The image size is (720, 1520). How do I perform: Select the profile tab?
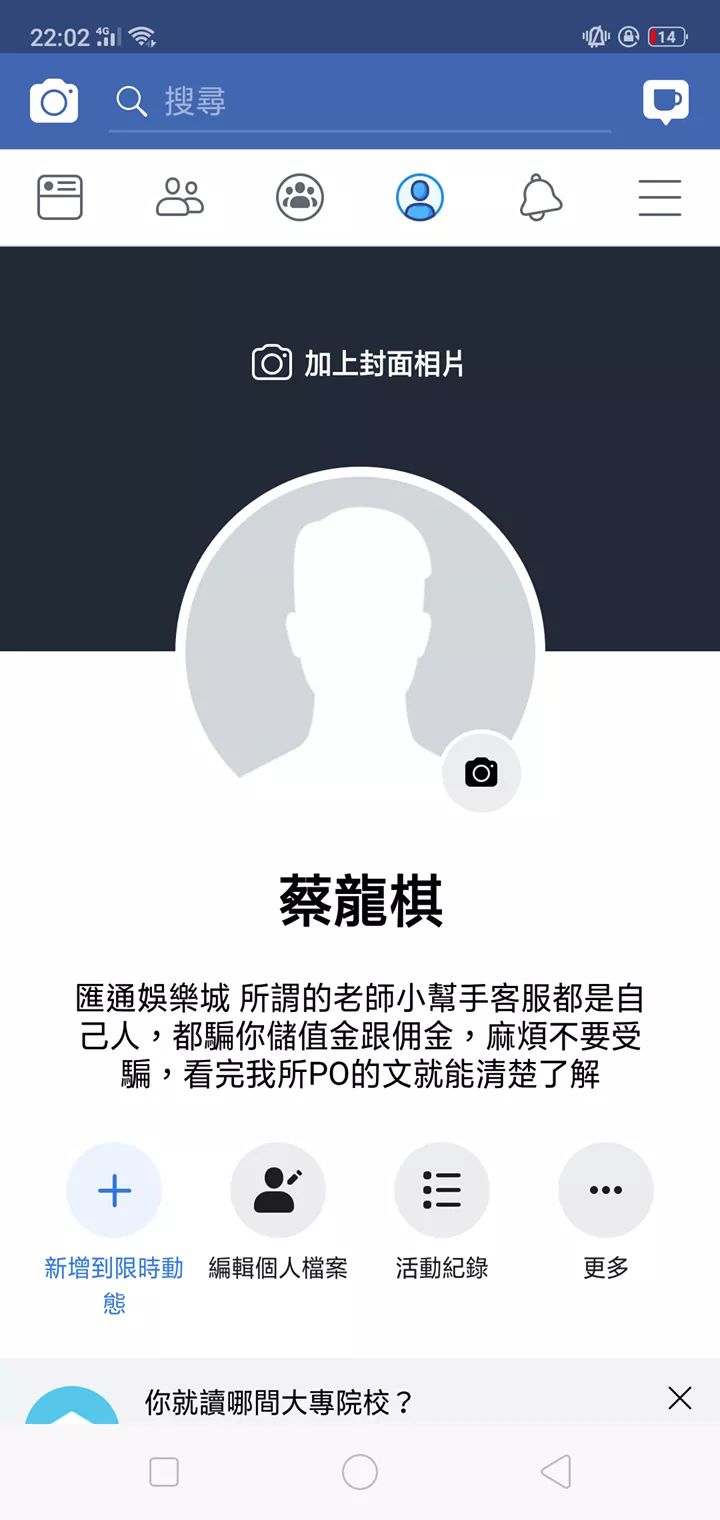(420, 197)
